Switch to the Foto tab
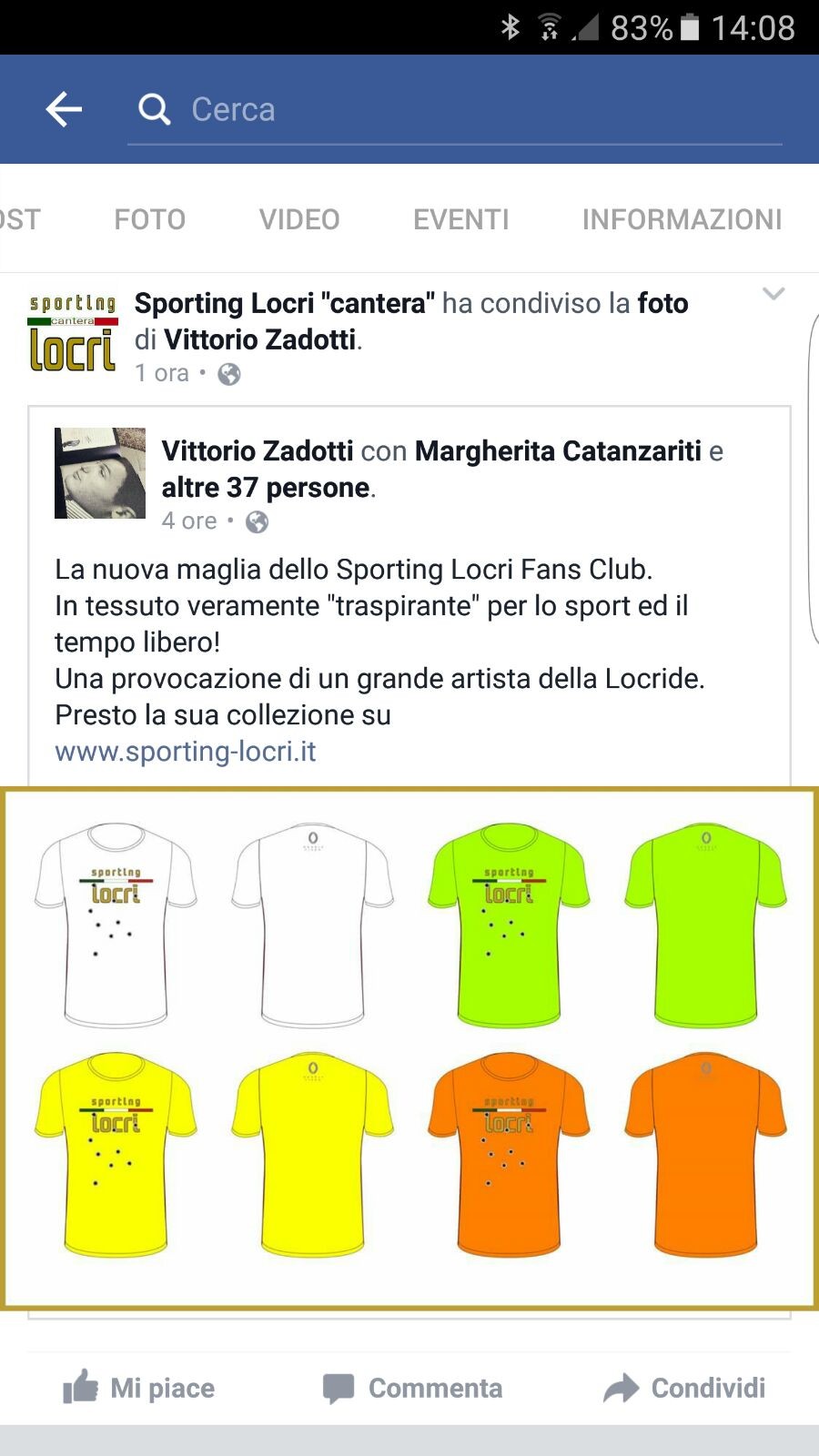This screenshot has width=819, height=1456. pos(150,219)
